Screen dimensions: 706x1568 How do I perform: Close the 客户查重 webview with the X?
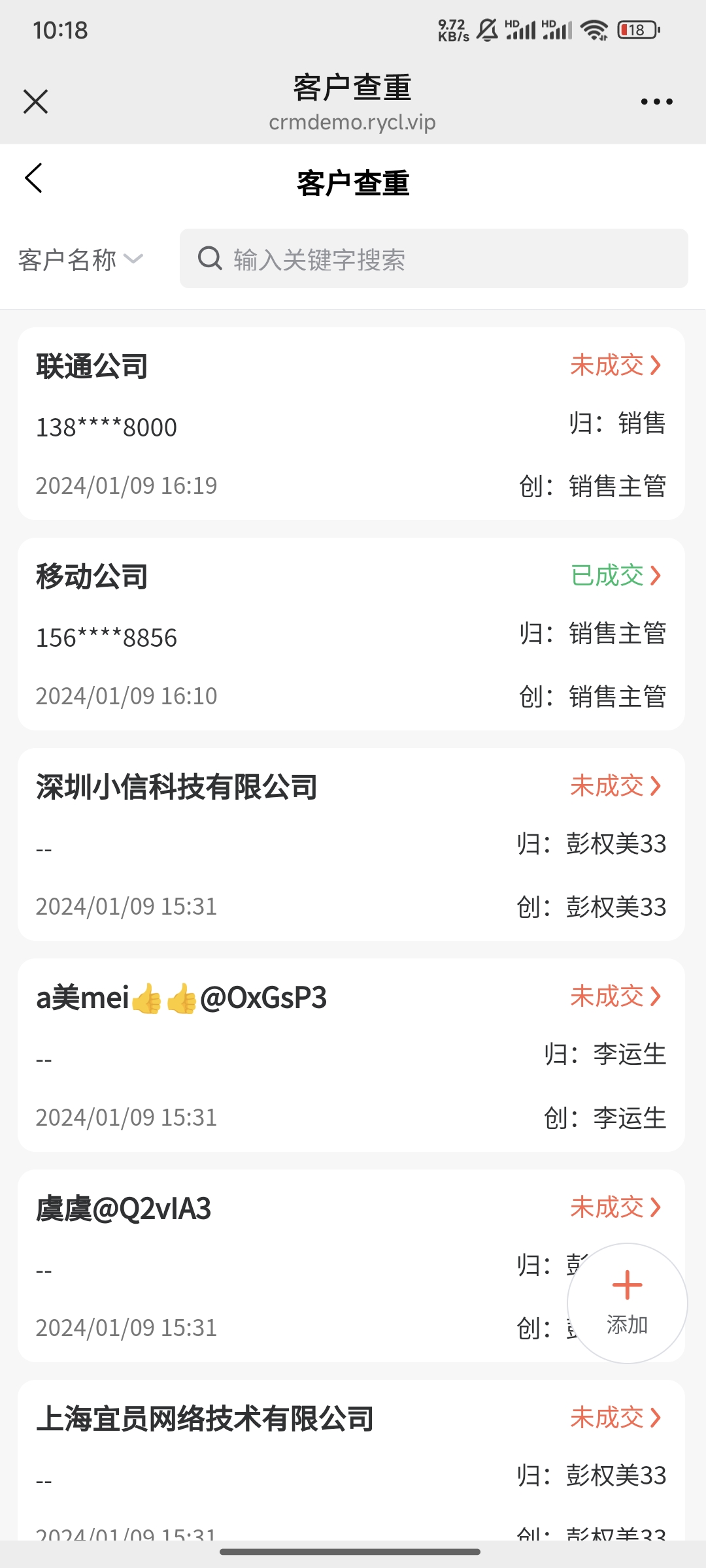[x=36, y=101]
